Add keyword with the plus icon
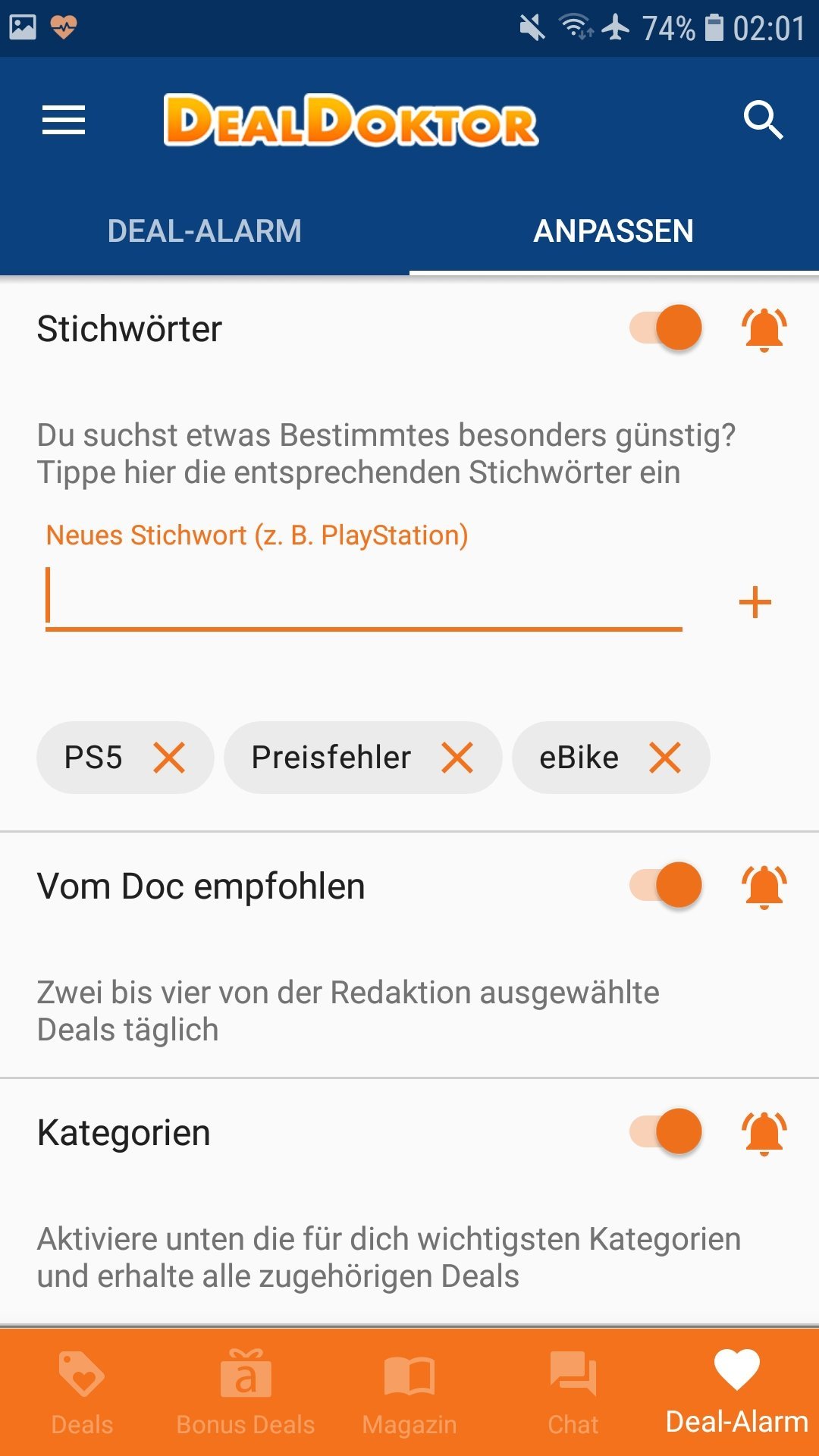Image resolution: width=819 pixels, height=1456 pixels. point(755,603)
